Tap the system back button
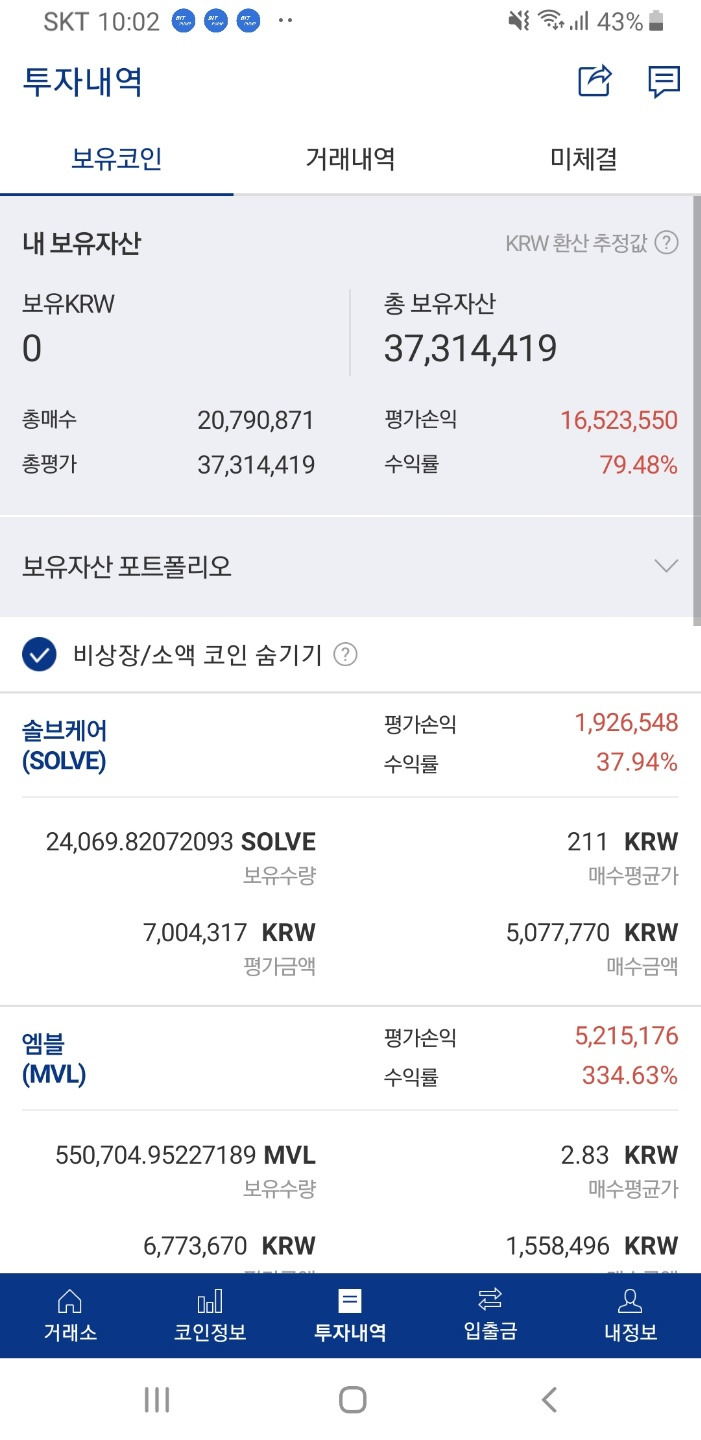Viewport: 701px width, 1440px height. 548,1399
